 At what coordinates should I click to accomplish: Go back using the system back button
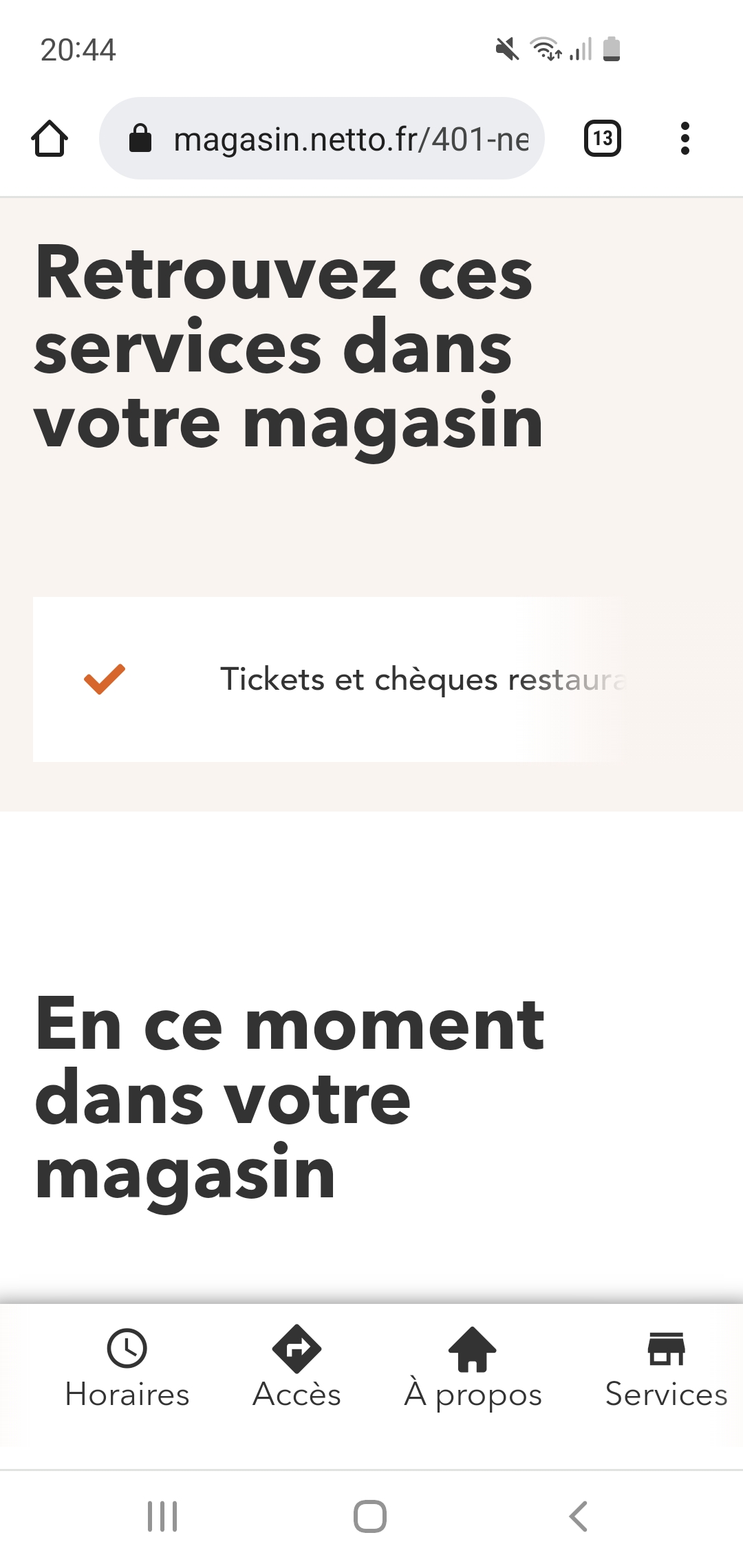[x=578, y=1516]
